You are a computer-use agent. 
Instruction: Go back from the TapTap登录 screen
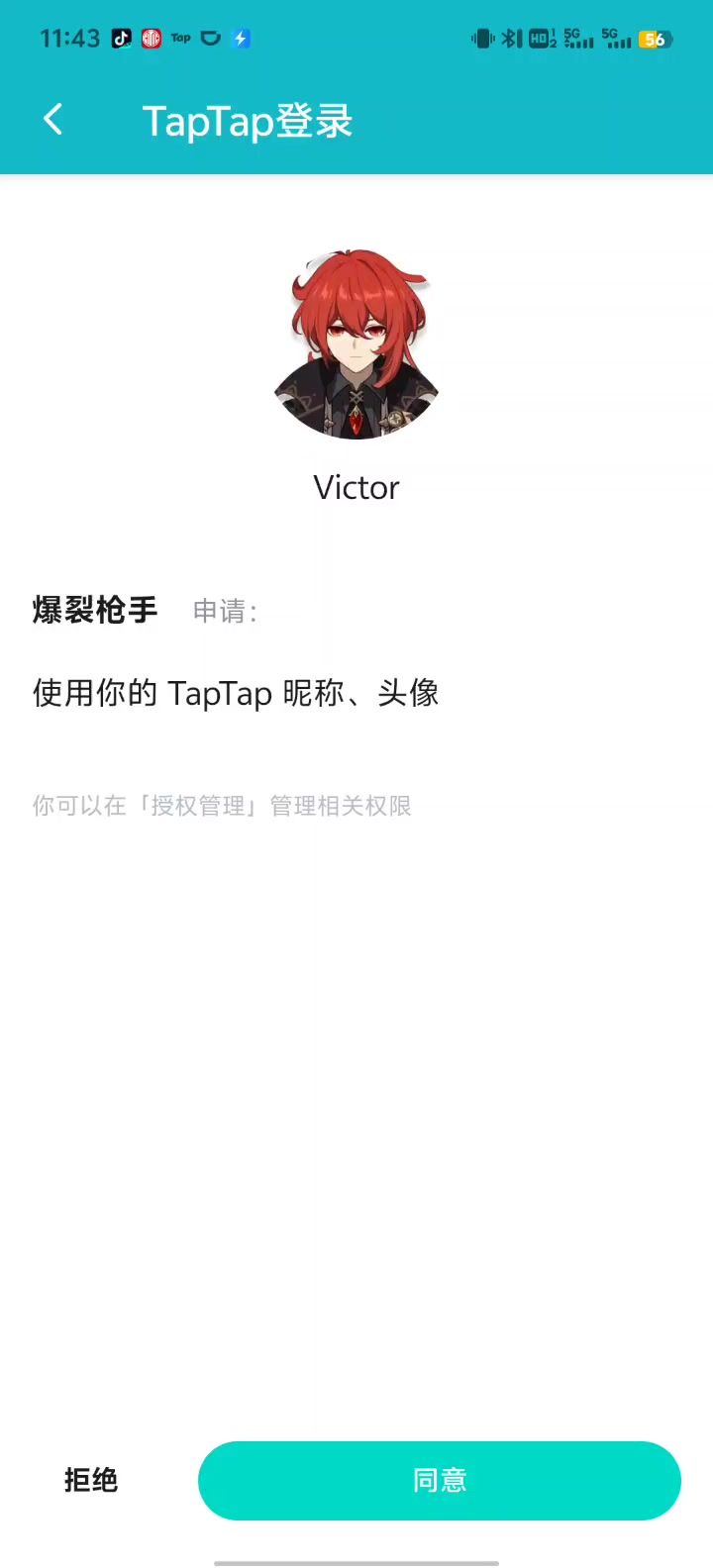point(53,120)
